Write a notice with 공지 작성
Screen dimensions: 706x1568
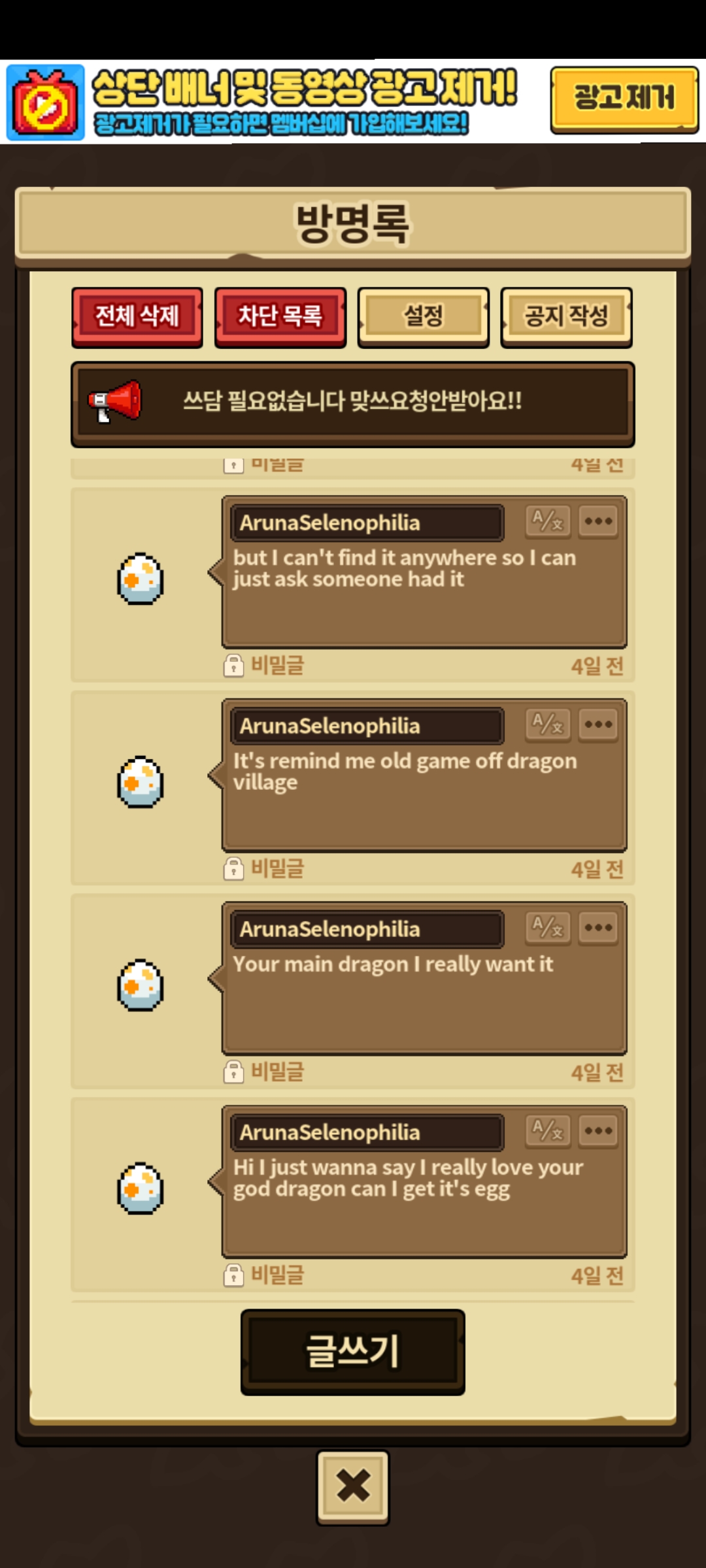[566, 317]
